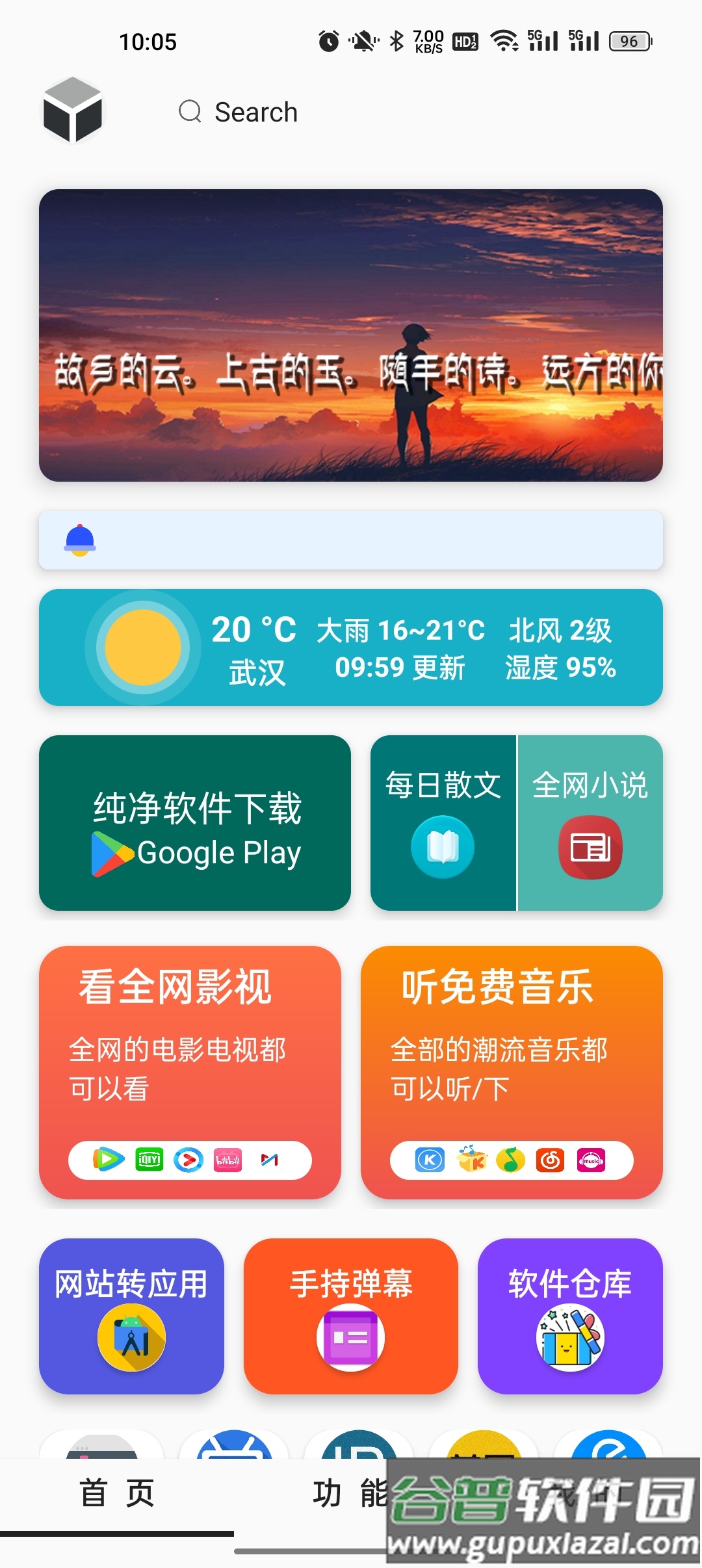This screenshot has width=702, height=1568.
Task: Switch to the 功能 tab
Action: [351, 1493]
